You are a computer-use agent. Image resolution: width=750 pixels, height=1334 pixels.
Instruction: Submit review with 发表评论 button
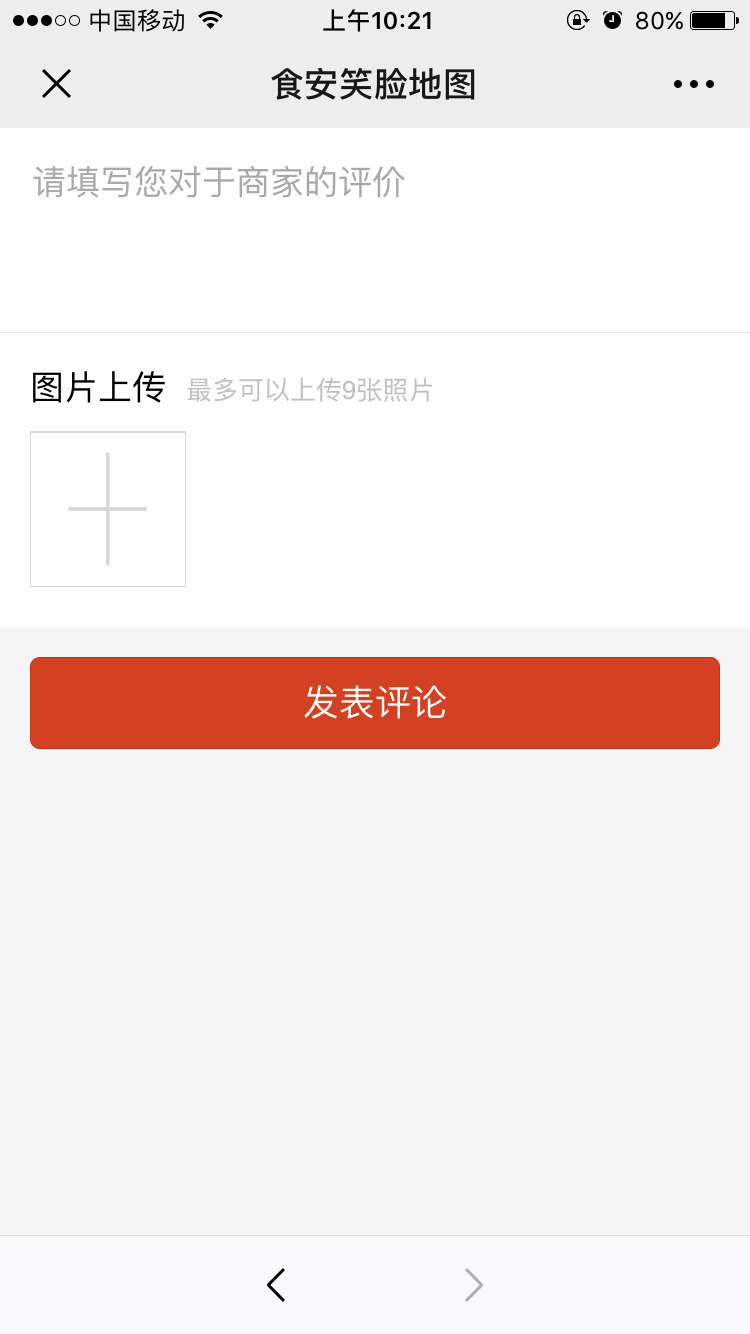(375, 703)
